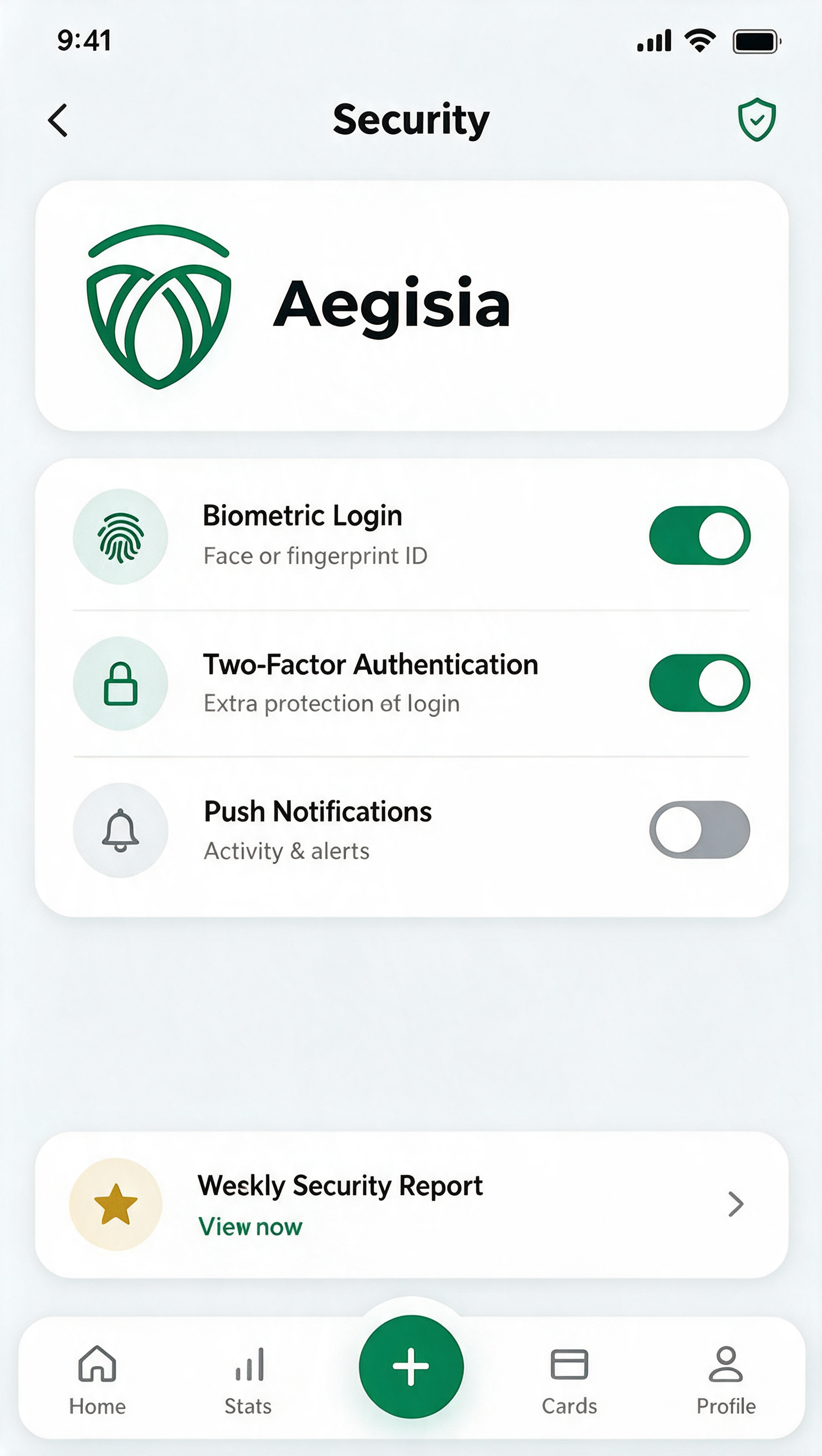The height and width of the screenshot is (1456, 822).
Task: Open the Weekly Security Report card
Action: [x=412, y=1204]
